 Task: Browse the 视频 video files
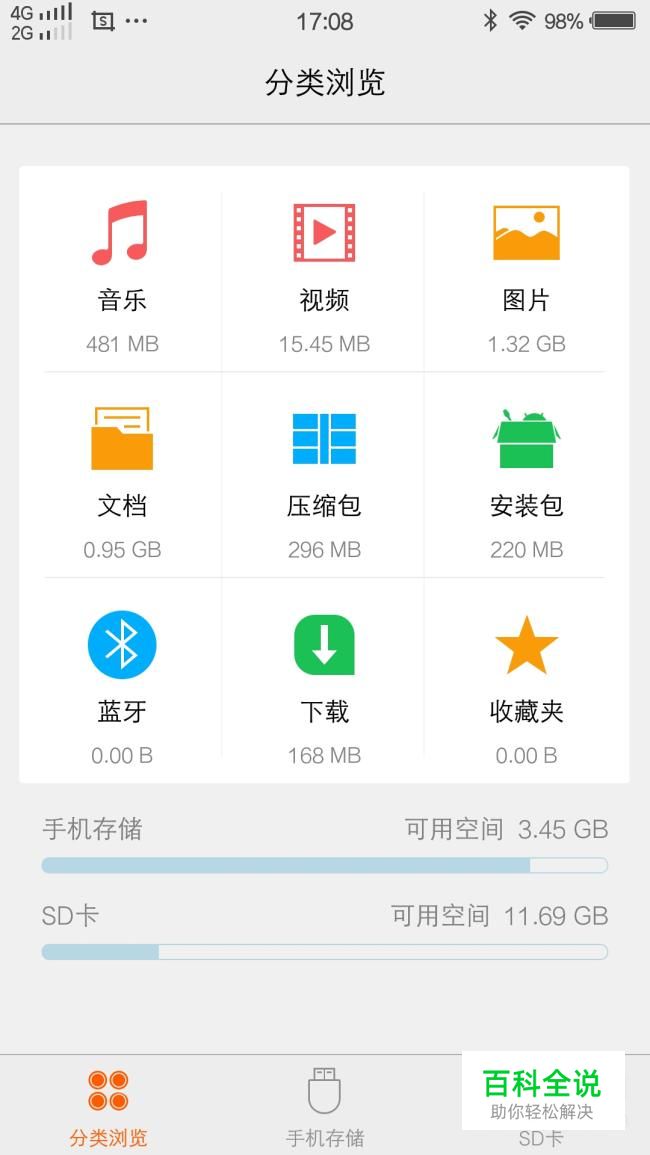(x=324, y=272)
